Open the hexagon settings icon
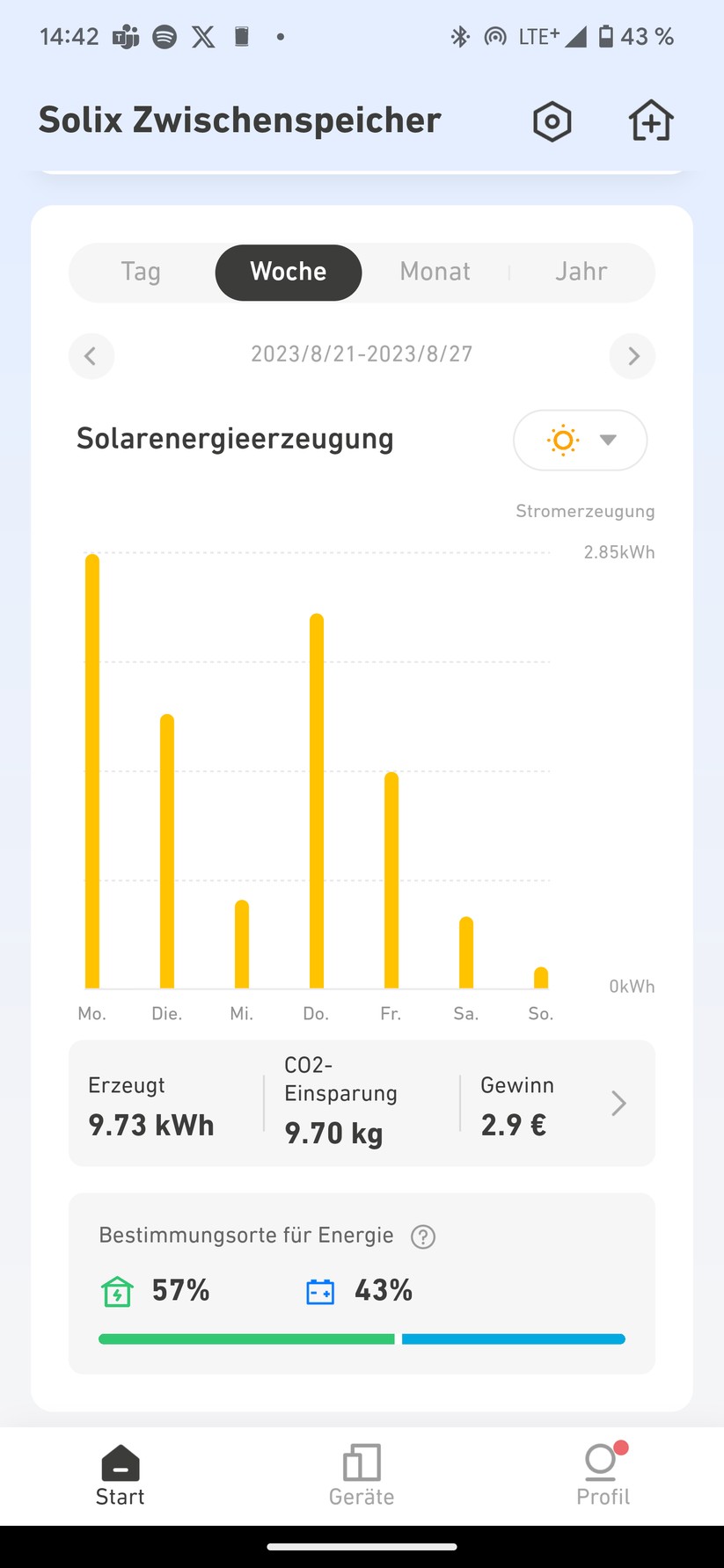This screenshot has width=724, height=1568. click(x=552, y=121)
